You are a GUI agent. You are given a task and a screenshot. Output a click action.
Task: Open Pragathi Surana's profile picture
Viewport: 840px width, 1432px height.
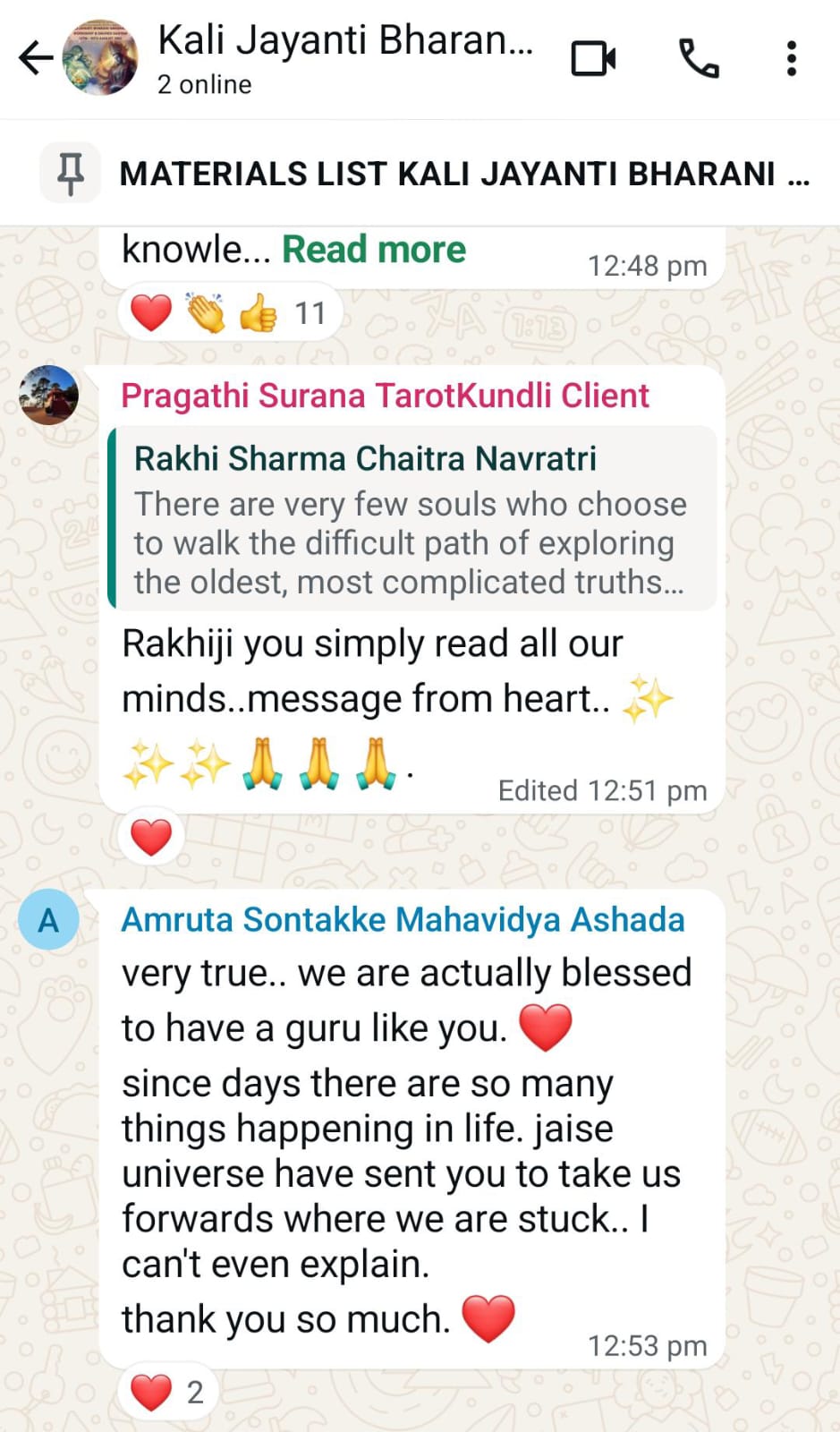49,395
